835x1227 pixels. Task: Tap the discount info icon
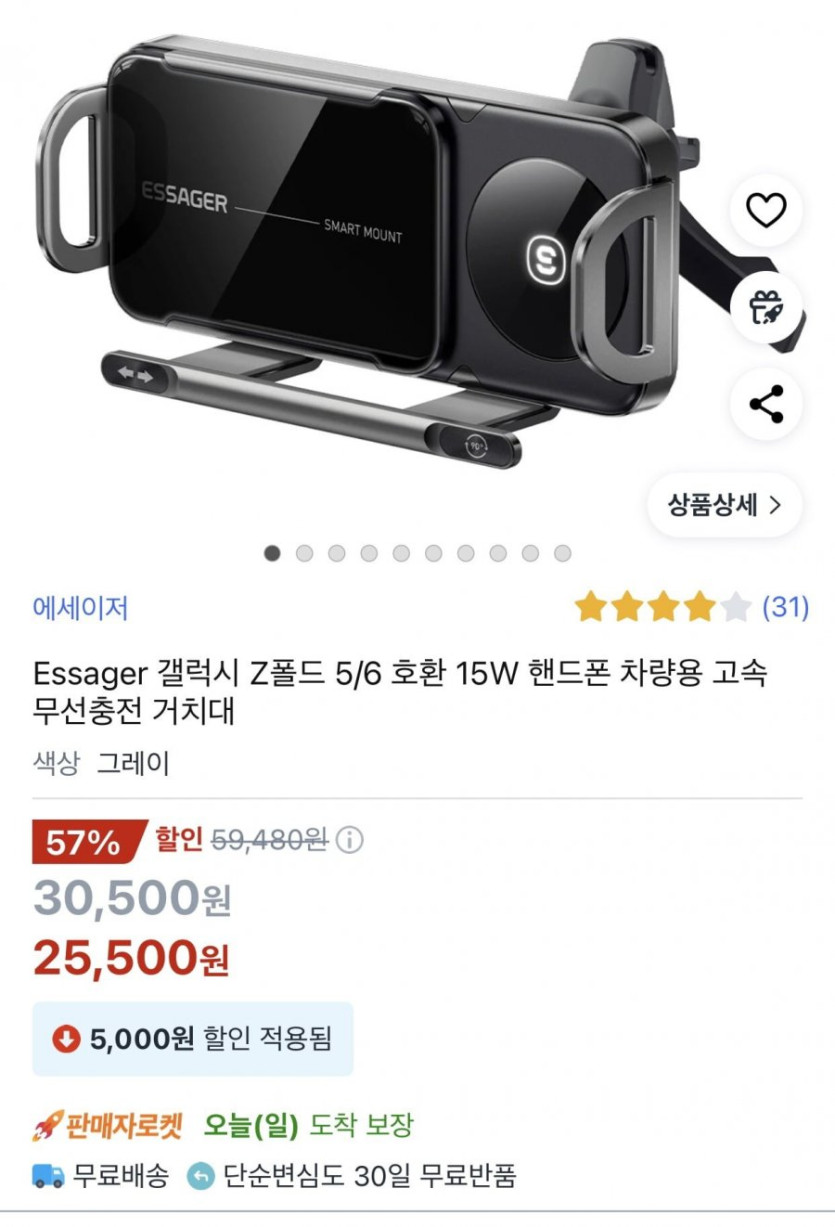point(350,841)
